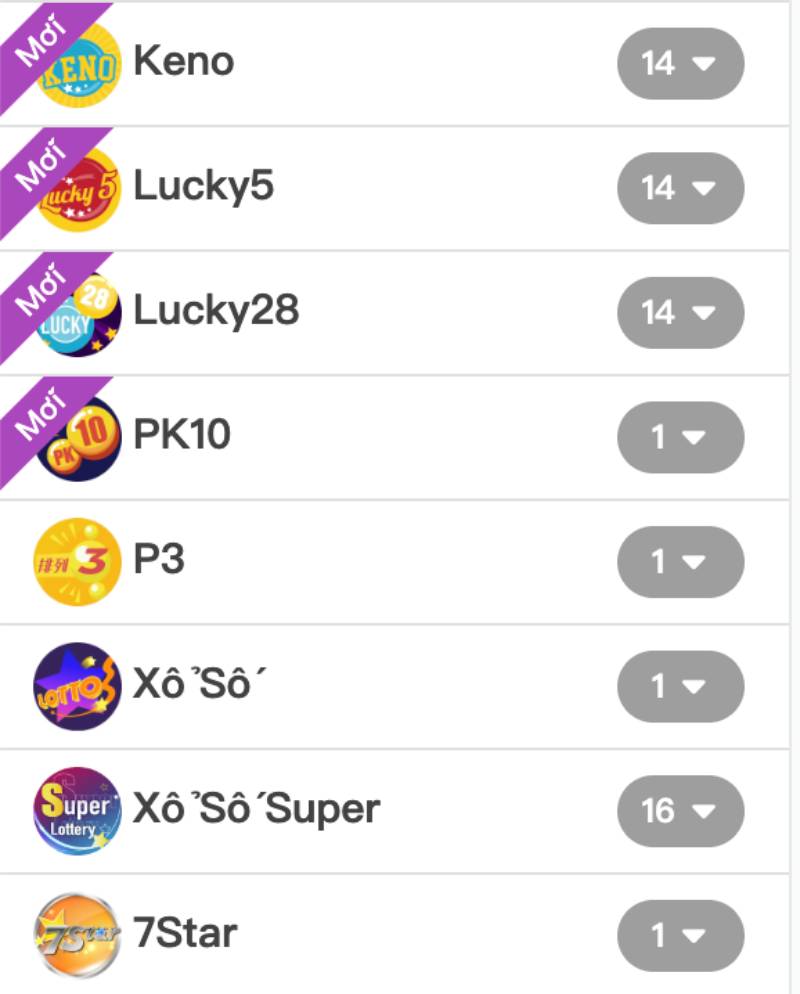800x994 pixels.
Task: Expand the Keno 14 dropdown
Action: [680, 63]
